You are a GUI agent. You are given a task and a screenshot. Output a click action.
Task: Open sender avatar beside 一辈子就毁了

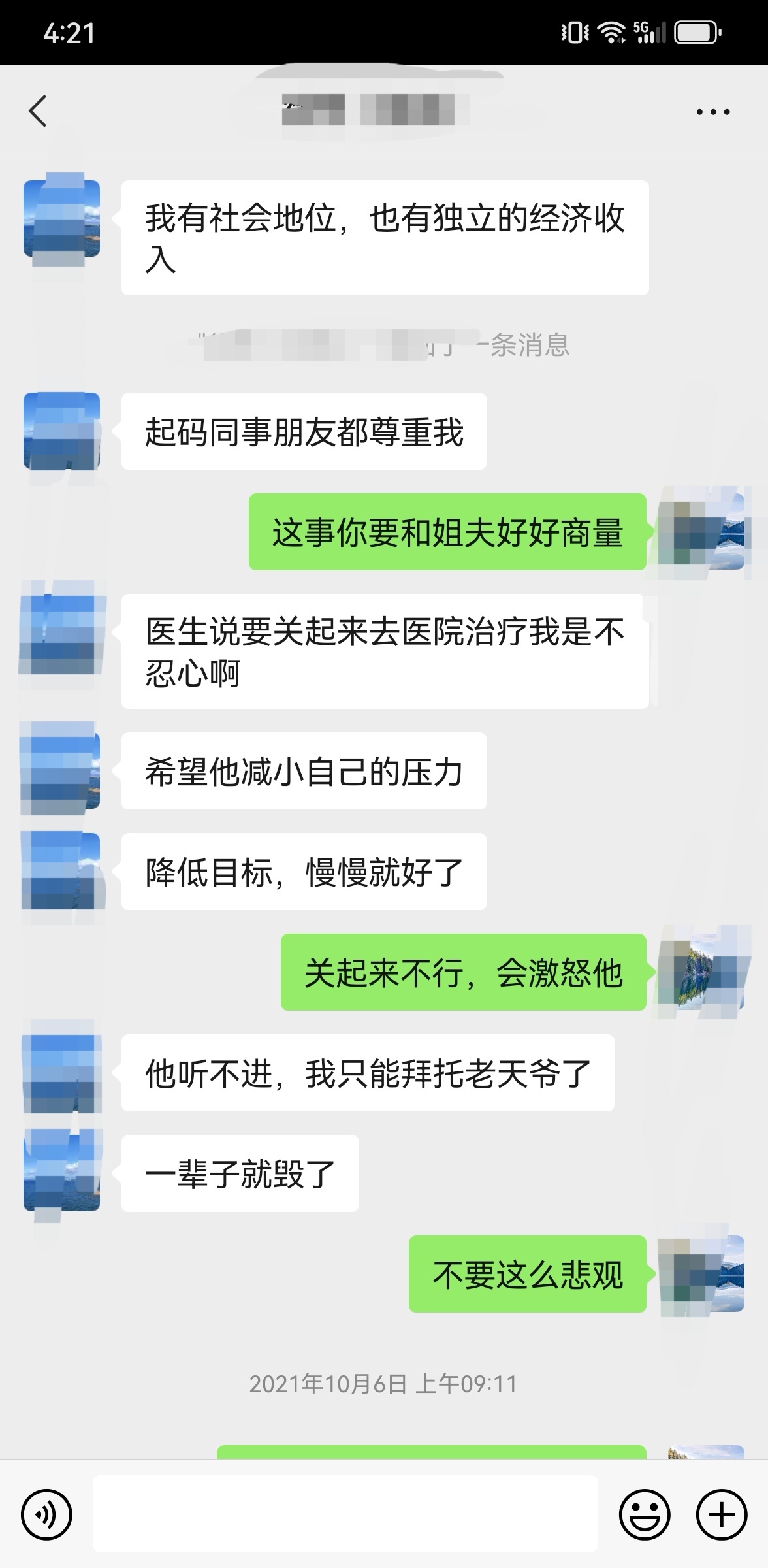point(61,1173)
